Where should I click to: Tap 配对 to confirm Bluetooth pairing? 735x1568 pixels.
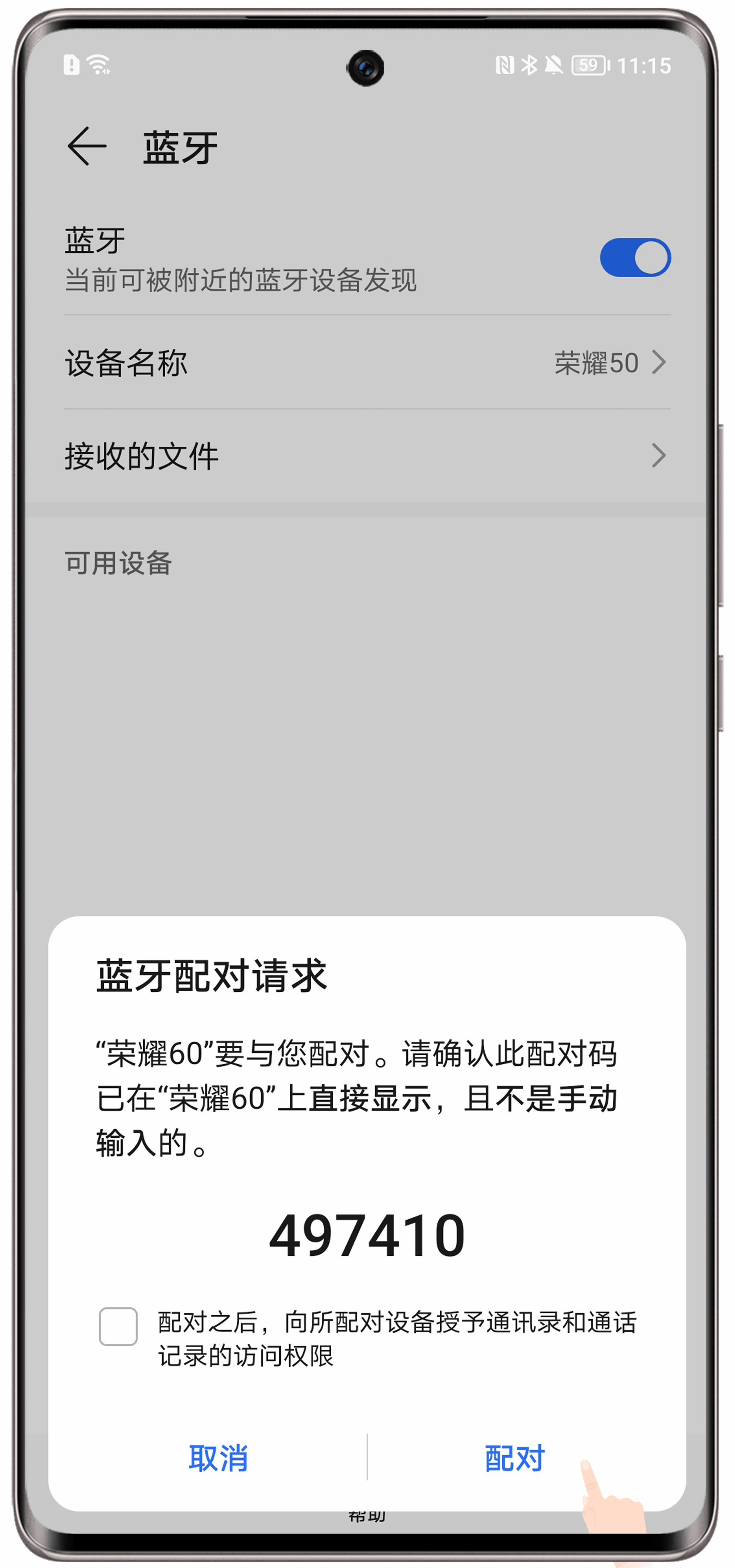(514, 1459)
